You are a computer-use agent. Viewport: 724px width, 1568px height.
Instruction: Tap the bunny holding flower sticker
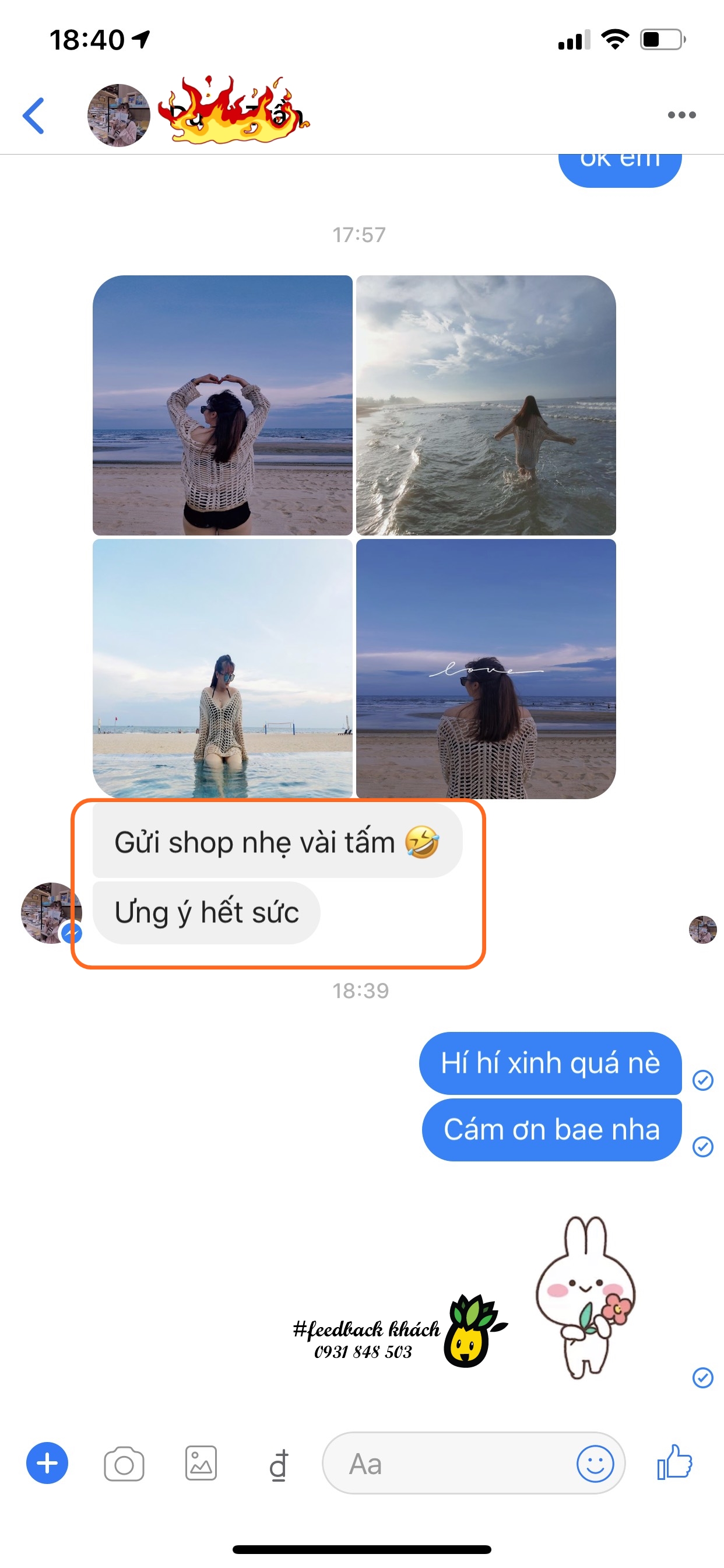(x=585, y=1298)
